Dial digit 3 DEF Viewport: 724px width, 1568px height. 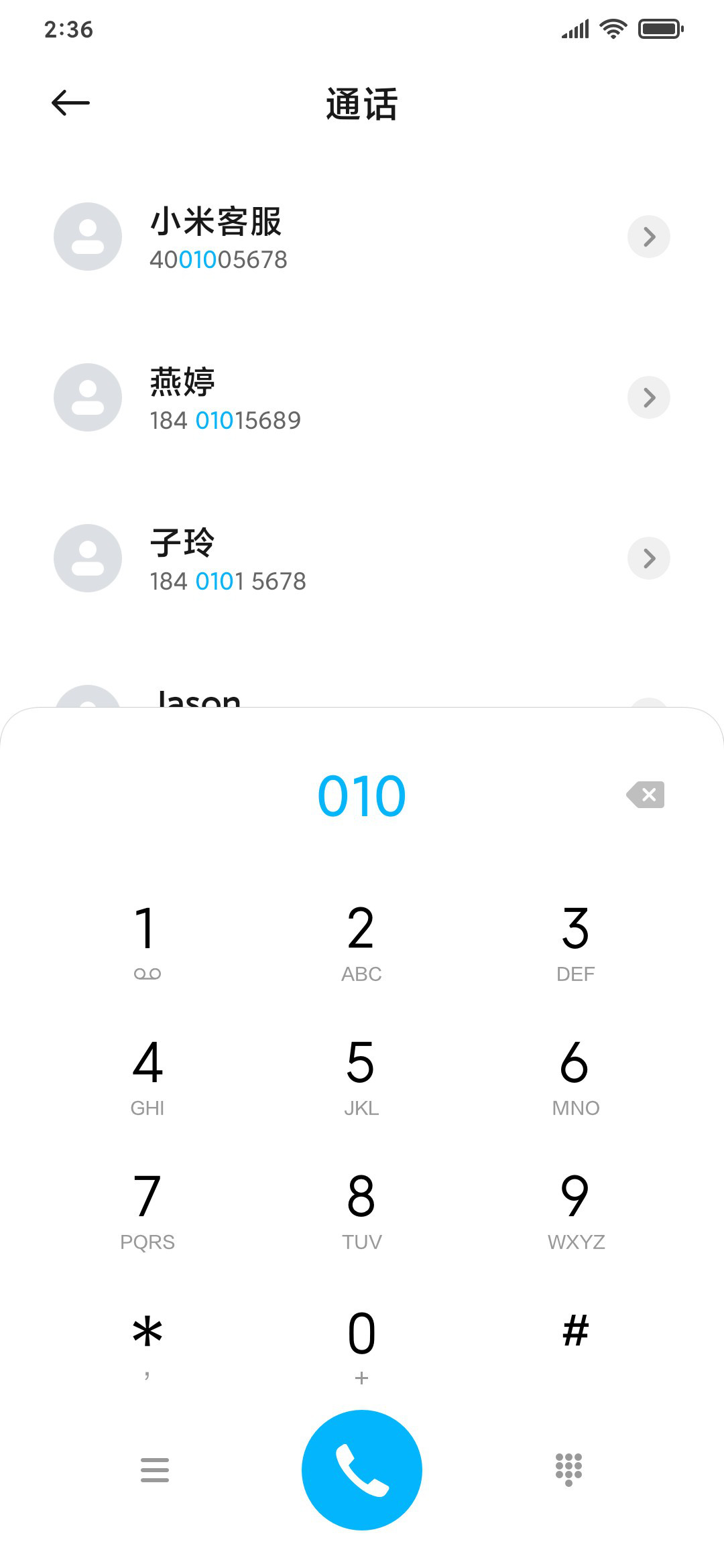tap(576, 941)
